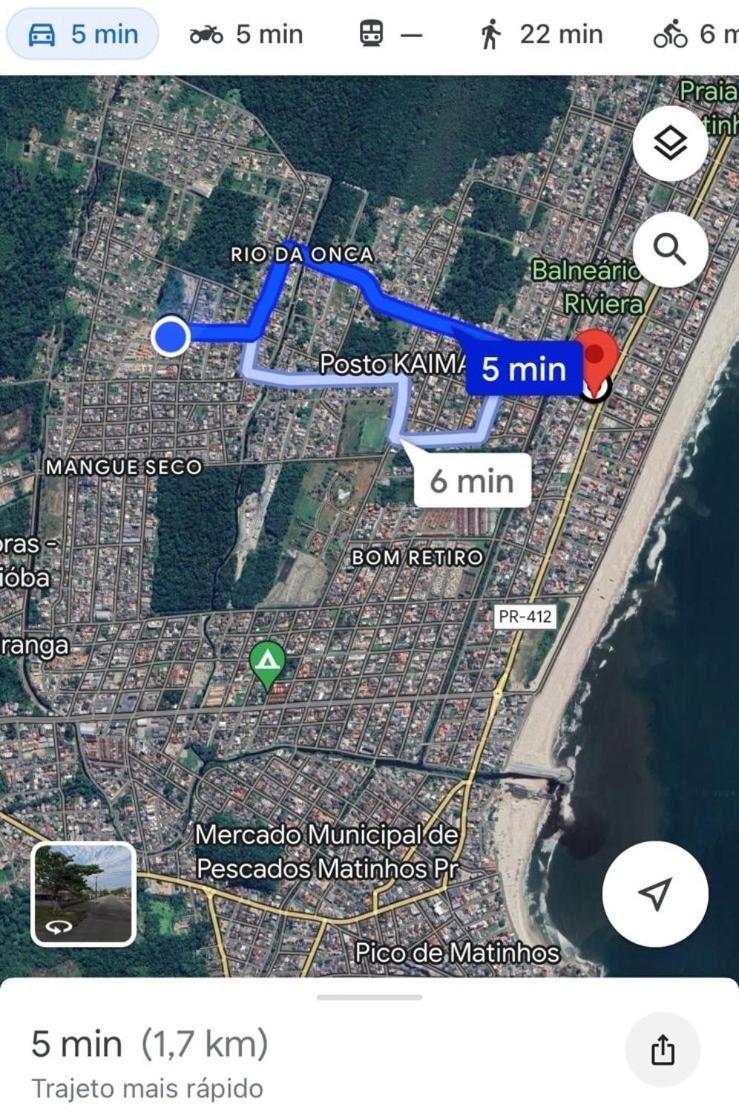This screenshot has height=1113, width=739.
Task: Open the map layers button
Action: [670, 144]
